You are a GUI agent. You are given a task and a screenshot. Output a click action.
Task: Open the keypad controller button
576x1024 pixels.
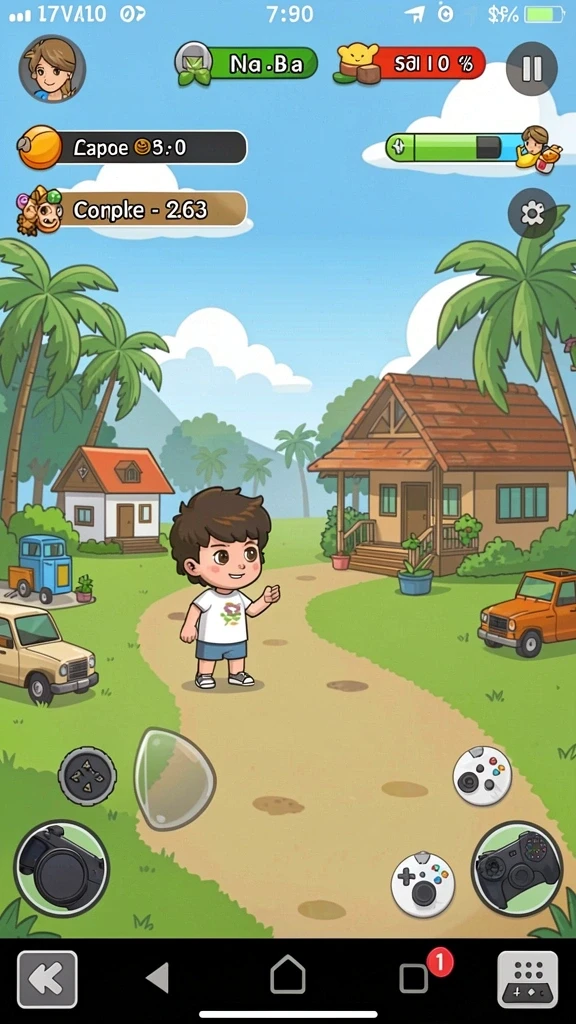pyautogui.click(x=528, y=979)
